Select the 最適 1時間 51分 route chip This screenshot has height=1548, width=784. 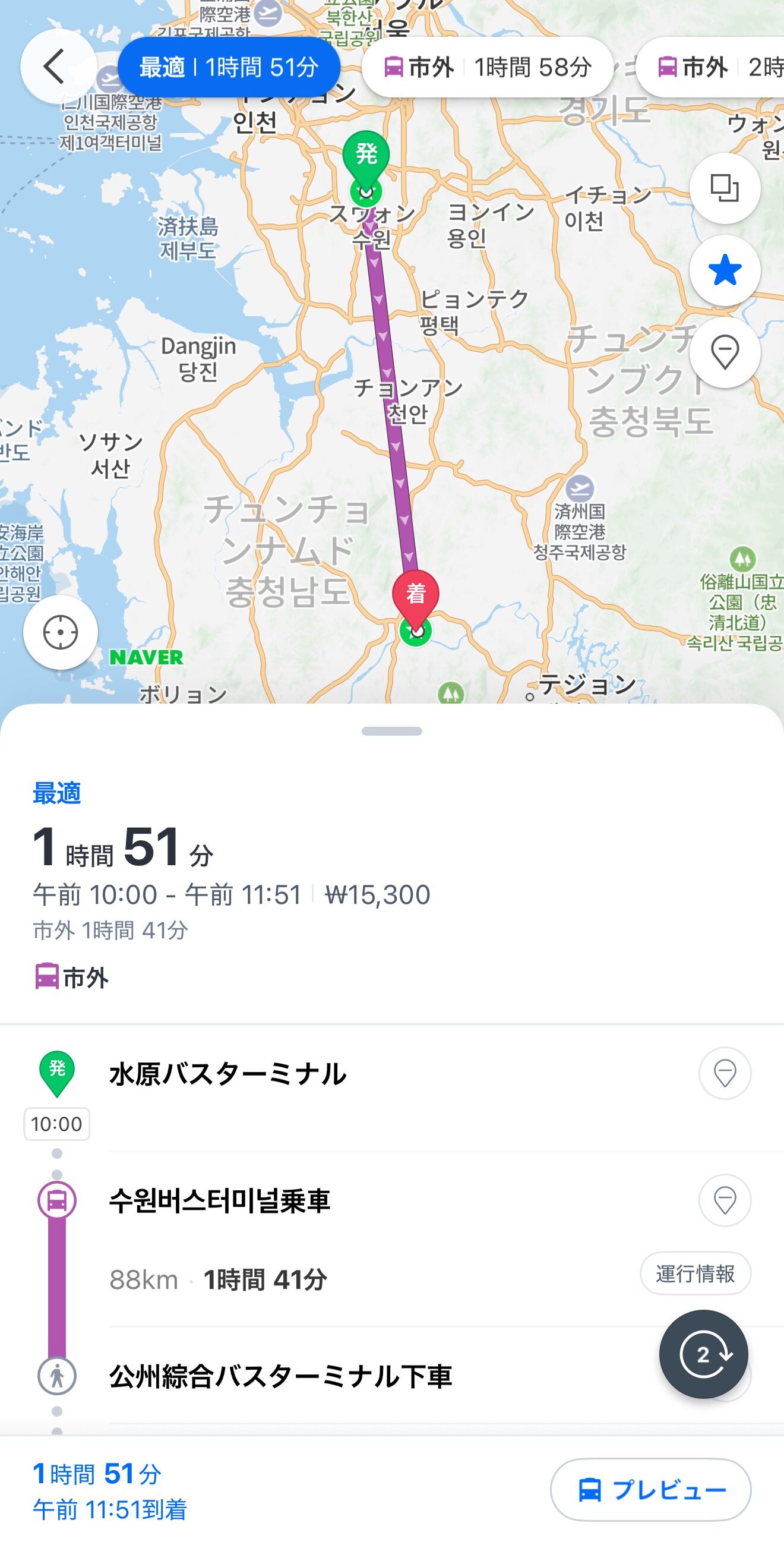pyautogui.click(x=229, y=67)
